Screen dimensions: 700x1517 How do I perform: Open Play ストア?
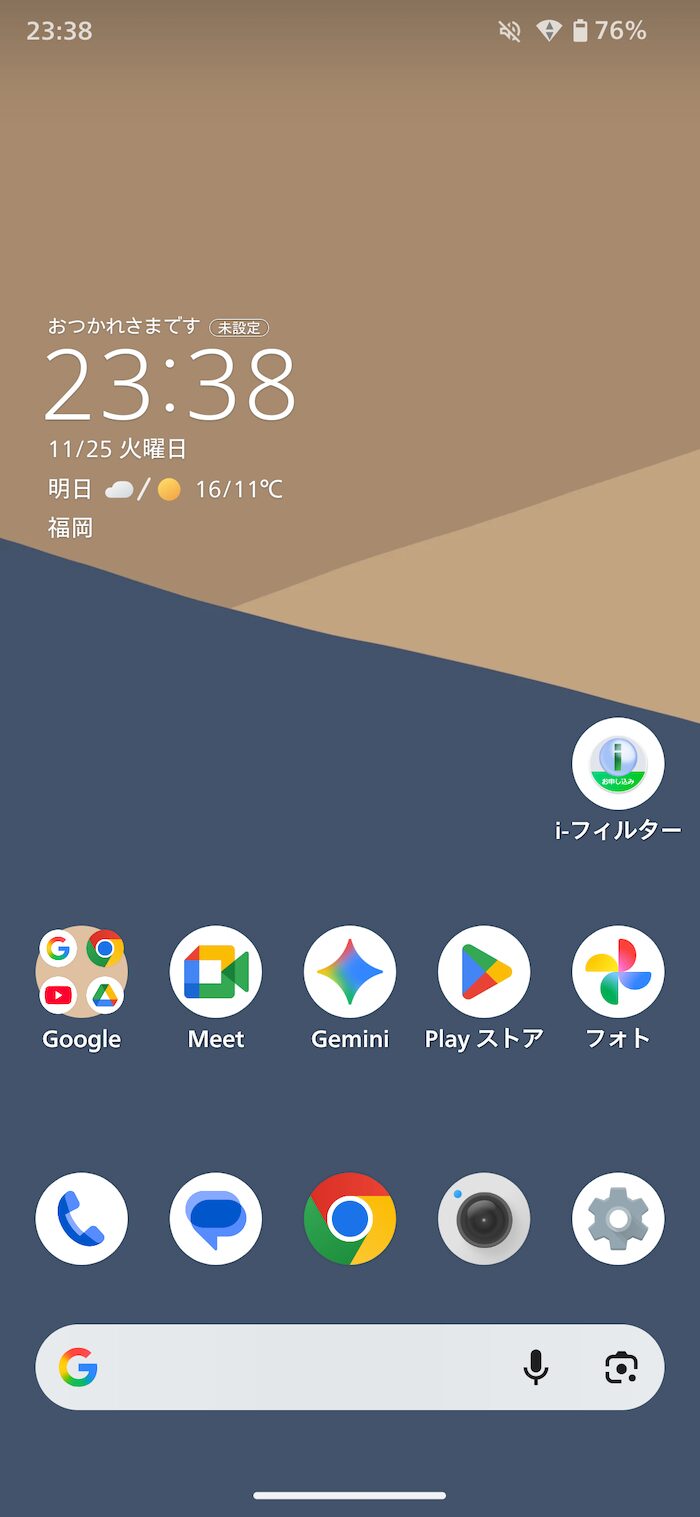tap(484, 971)
